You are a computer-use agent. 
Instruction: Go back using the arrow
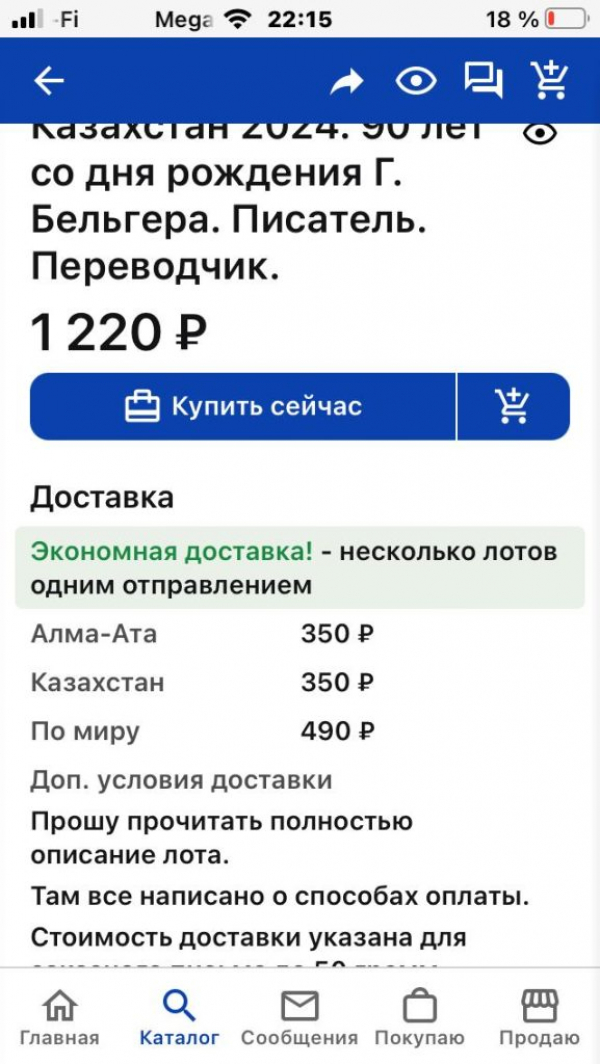(x=48, y=81)
